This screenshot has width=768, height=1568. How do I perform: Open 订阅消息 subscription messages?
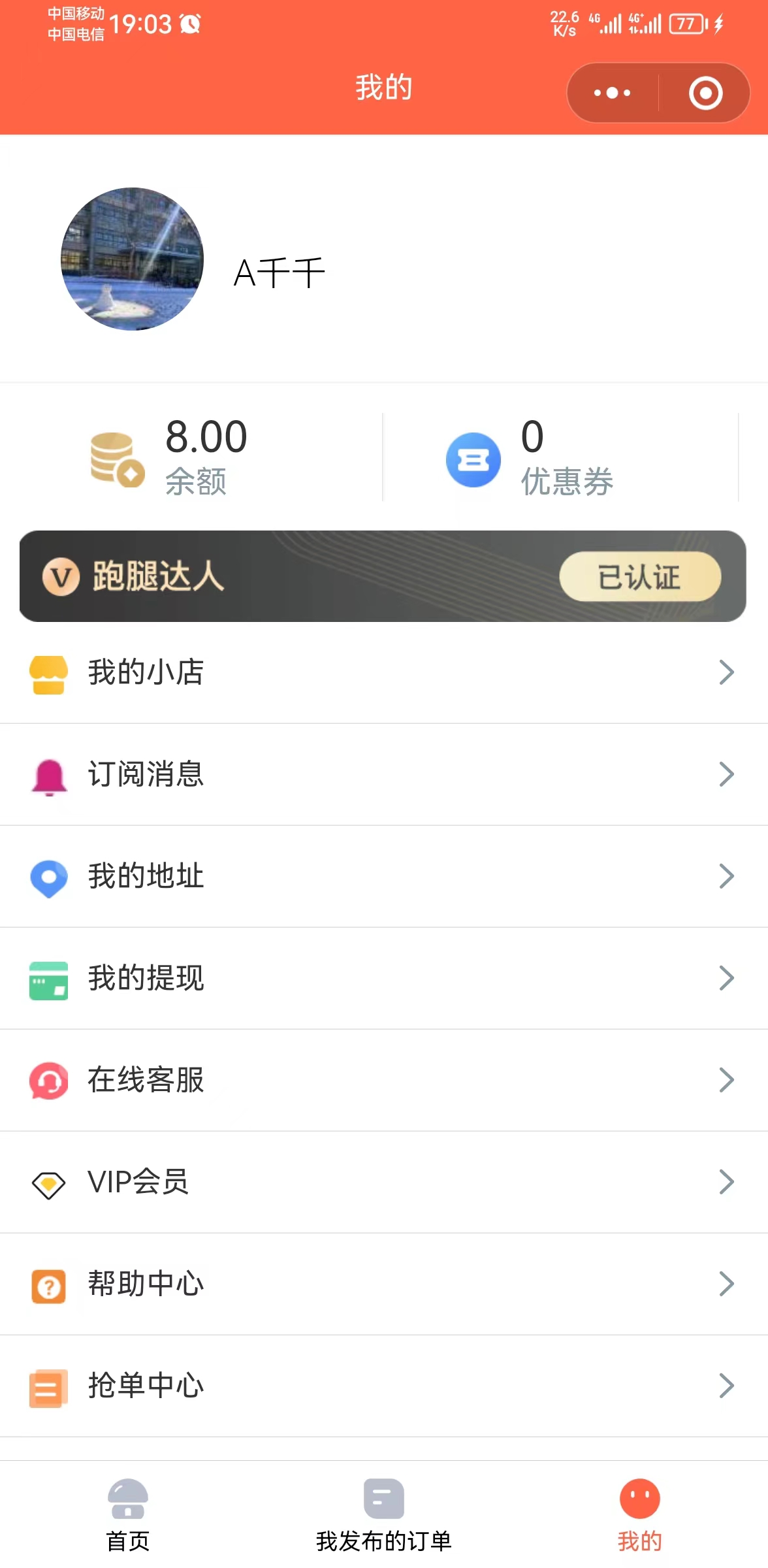coord(384,774)
